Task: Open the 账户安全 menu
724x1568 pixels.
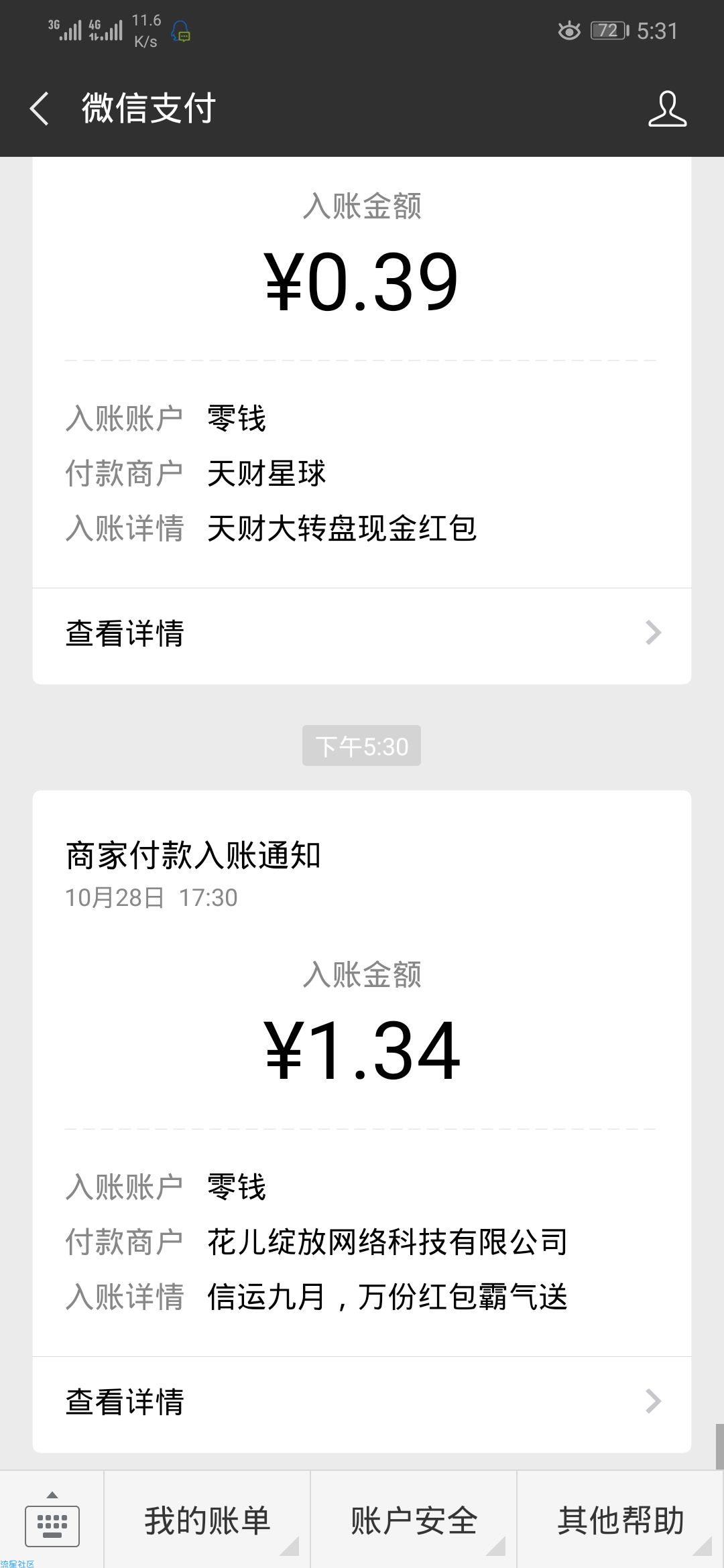Action: click(414, 1520)
